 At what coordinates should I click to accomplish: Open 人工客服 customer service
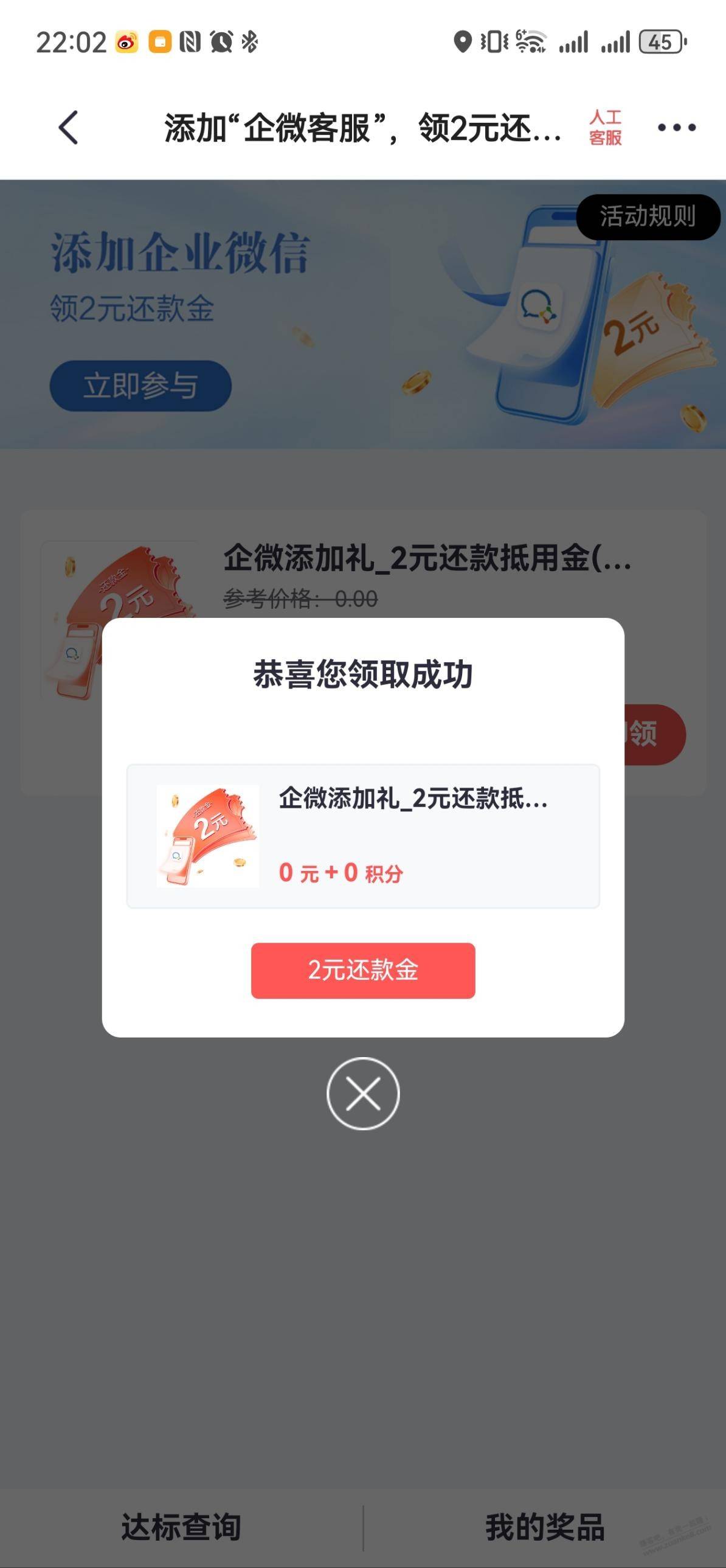tap(605, 128)
